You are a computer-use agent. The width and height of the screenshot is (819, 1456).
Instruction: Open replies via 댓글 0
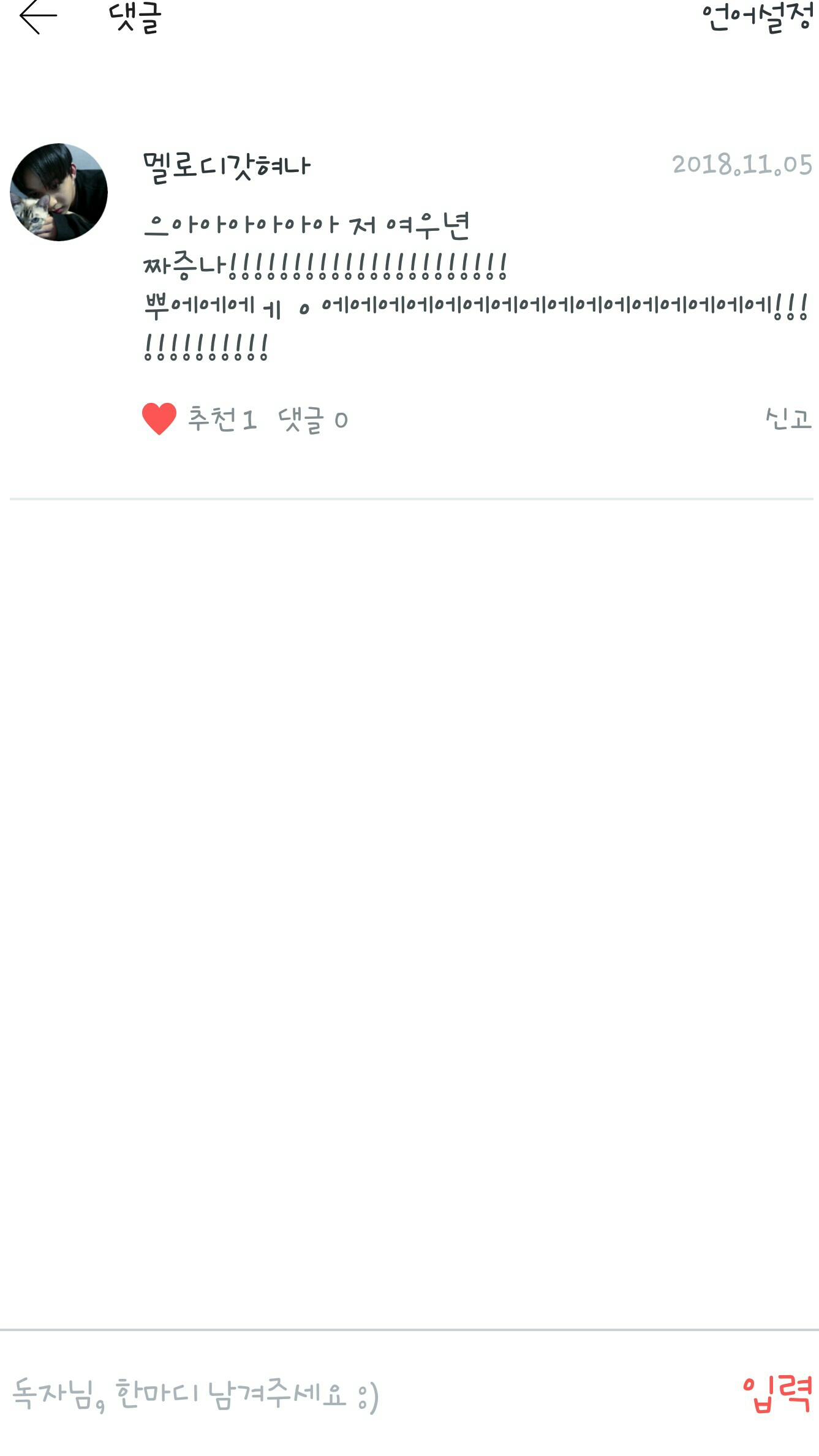pos(313,420)
